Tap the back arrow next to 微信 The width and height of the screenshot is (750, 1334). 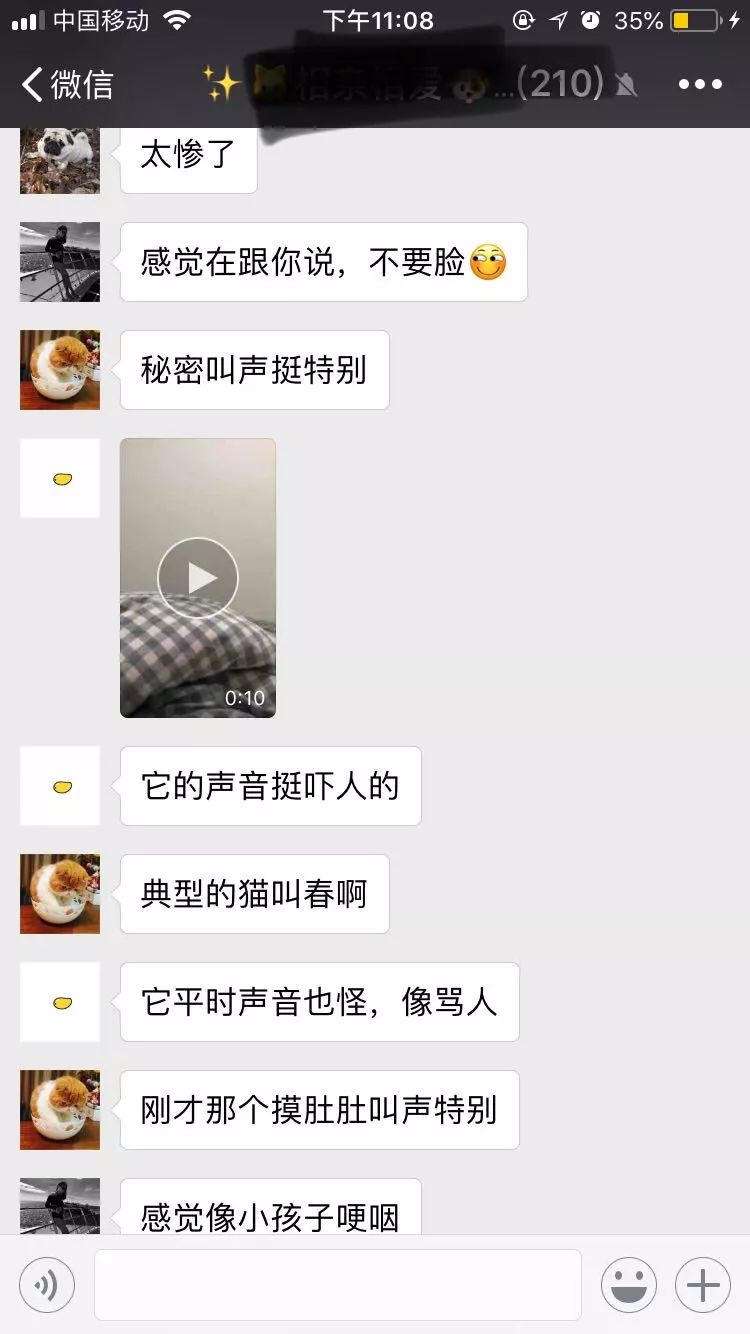click(x=30, y=85)
